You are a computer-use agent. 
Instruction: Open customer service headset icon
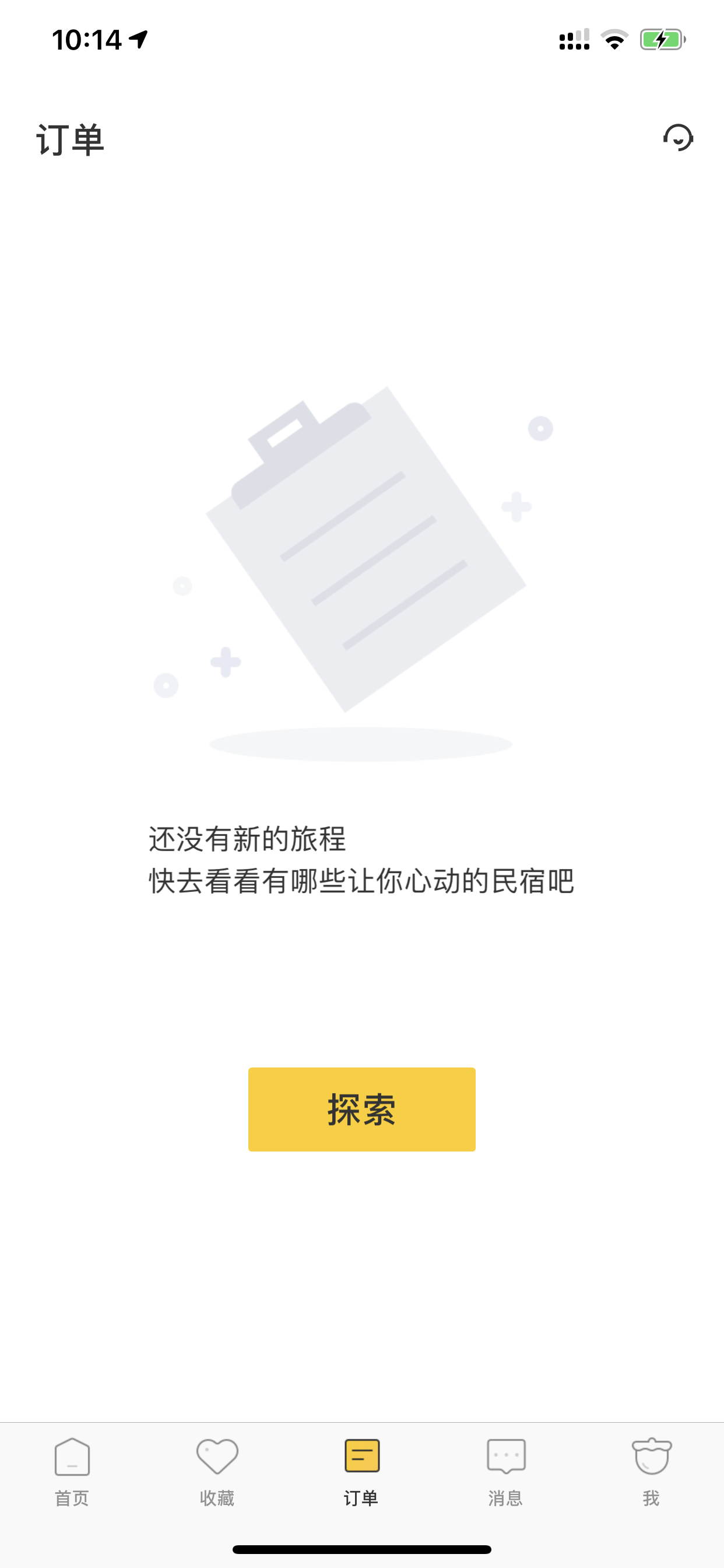[x=679, y=138]
